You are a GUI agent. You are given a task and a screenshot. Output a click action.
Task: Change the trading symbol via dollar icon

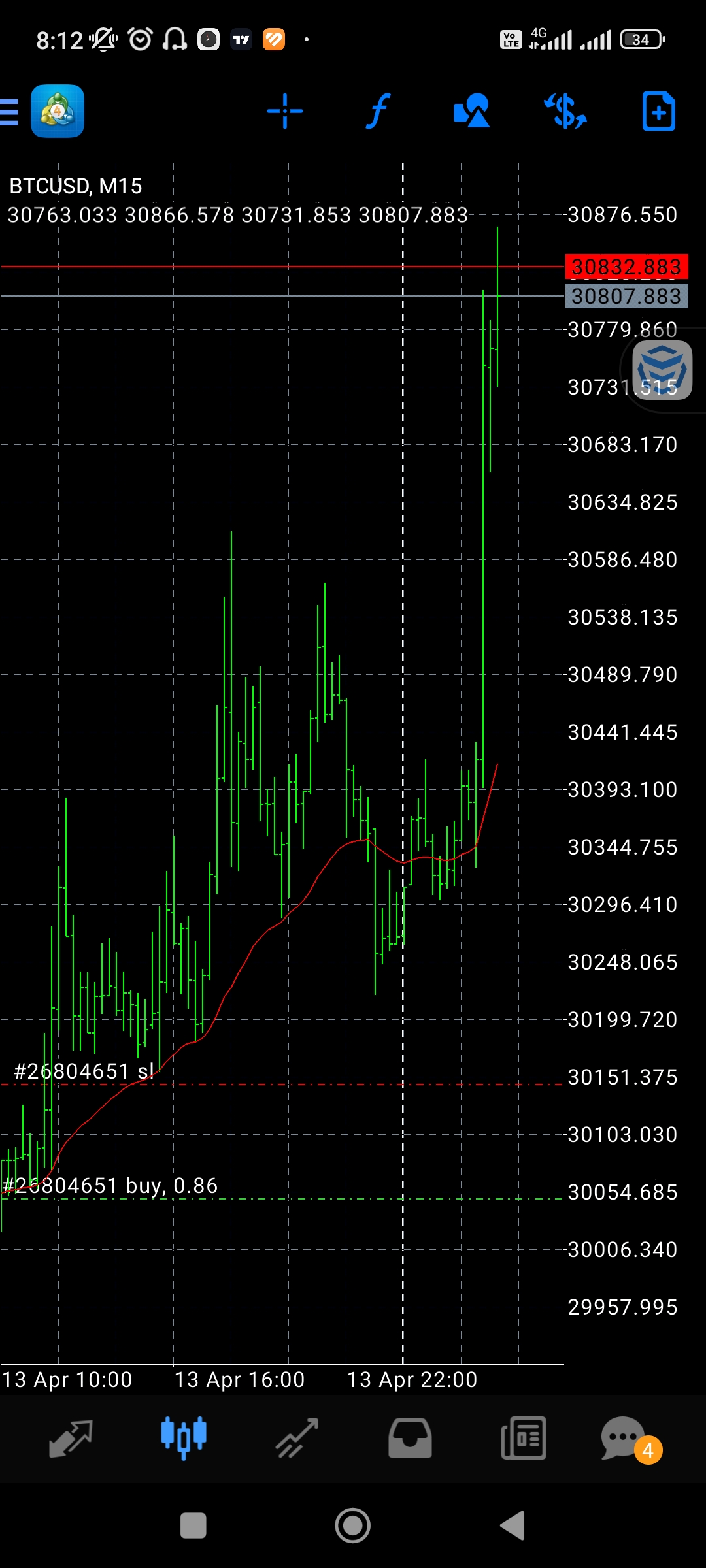coord(565,111)
